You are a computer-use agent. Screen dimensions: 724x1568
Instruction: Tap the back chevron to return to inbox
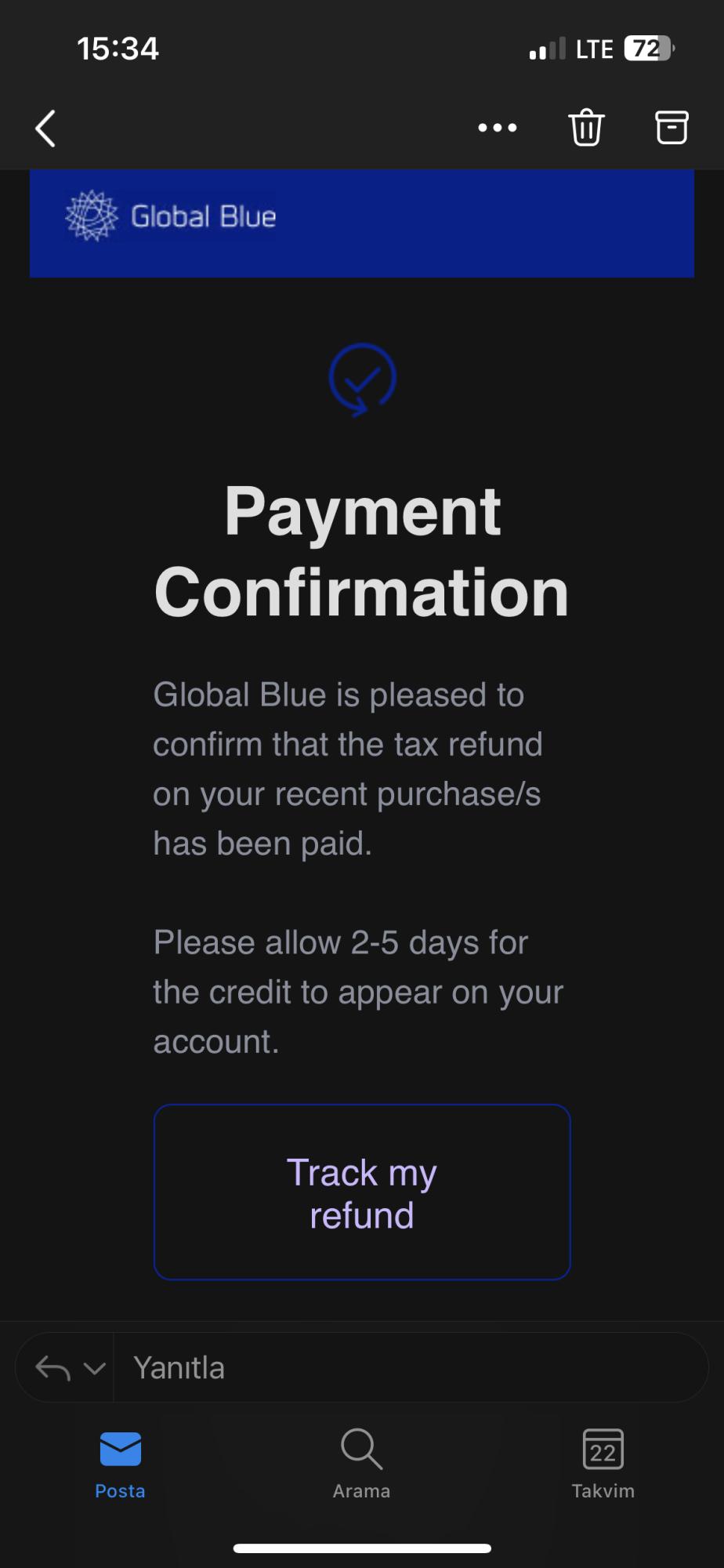click(x=45, y=128)
